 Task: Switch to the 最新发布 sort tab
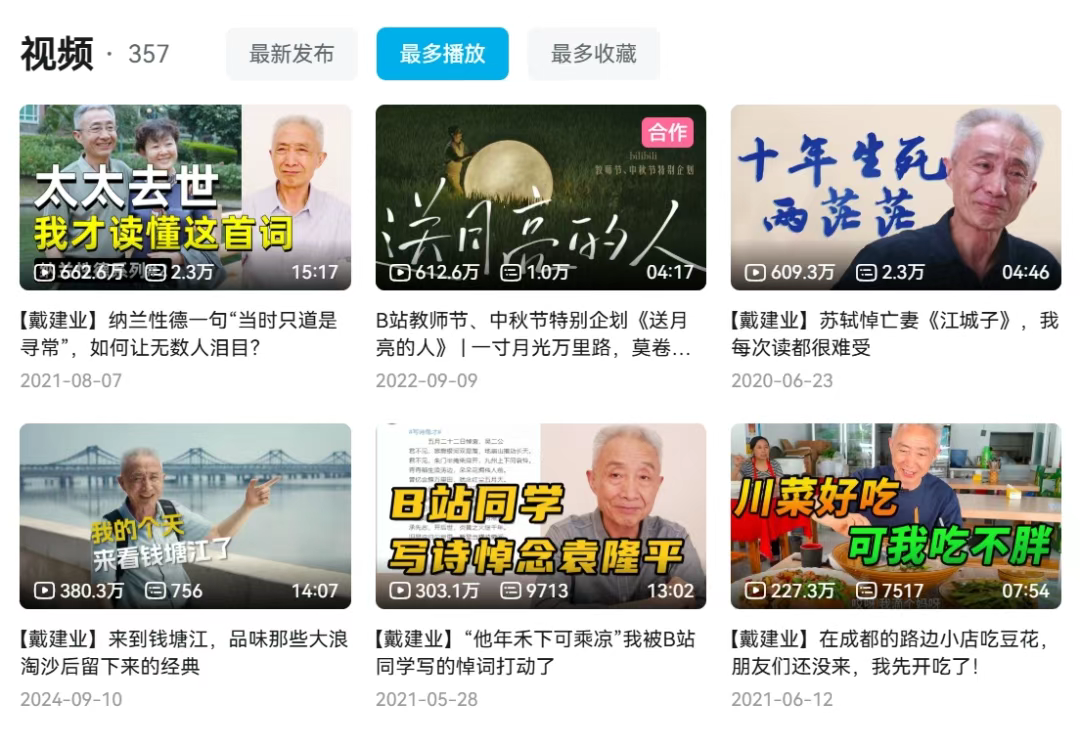tap(291, 54)
